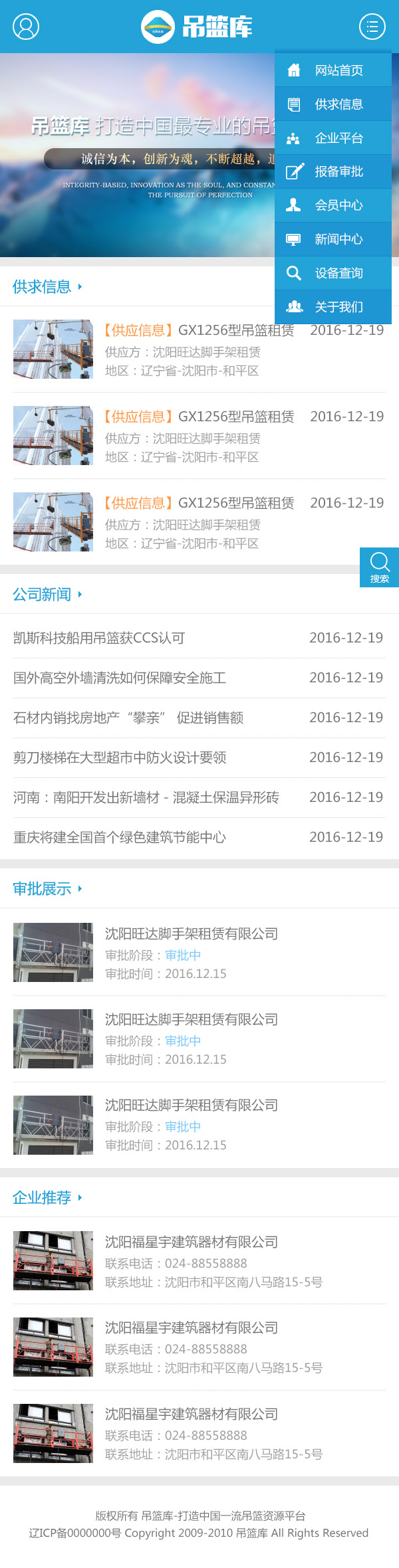Open the user profile icon

click(x=26, y=27)
